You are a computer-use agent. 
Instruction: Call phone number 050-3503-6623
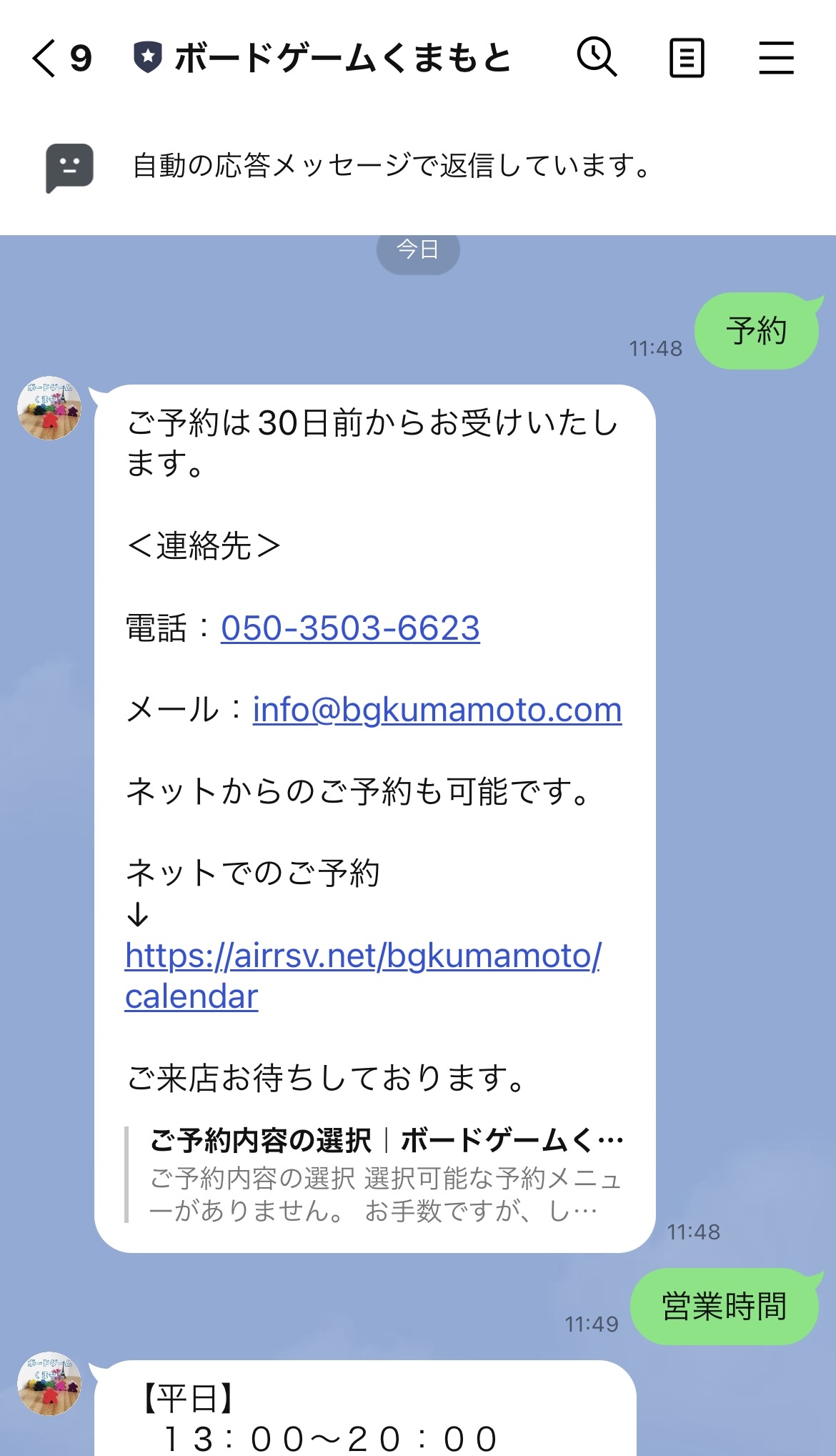coord(350,628)
